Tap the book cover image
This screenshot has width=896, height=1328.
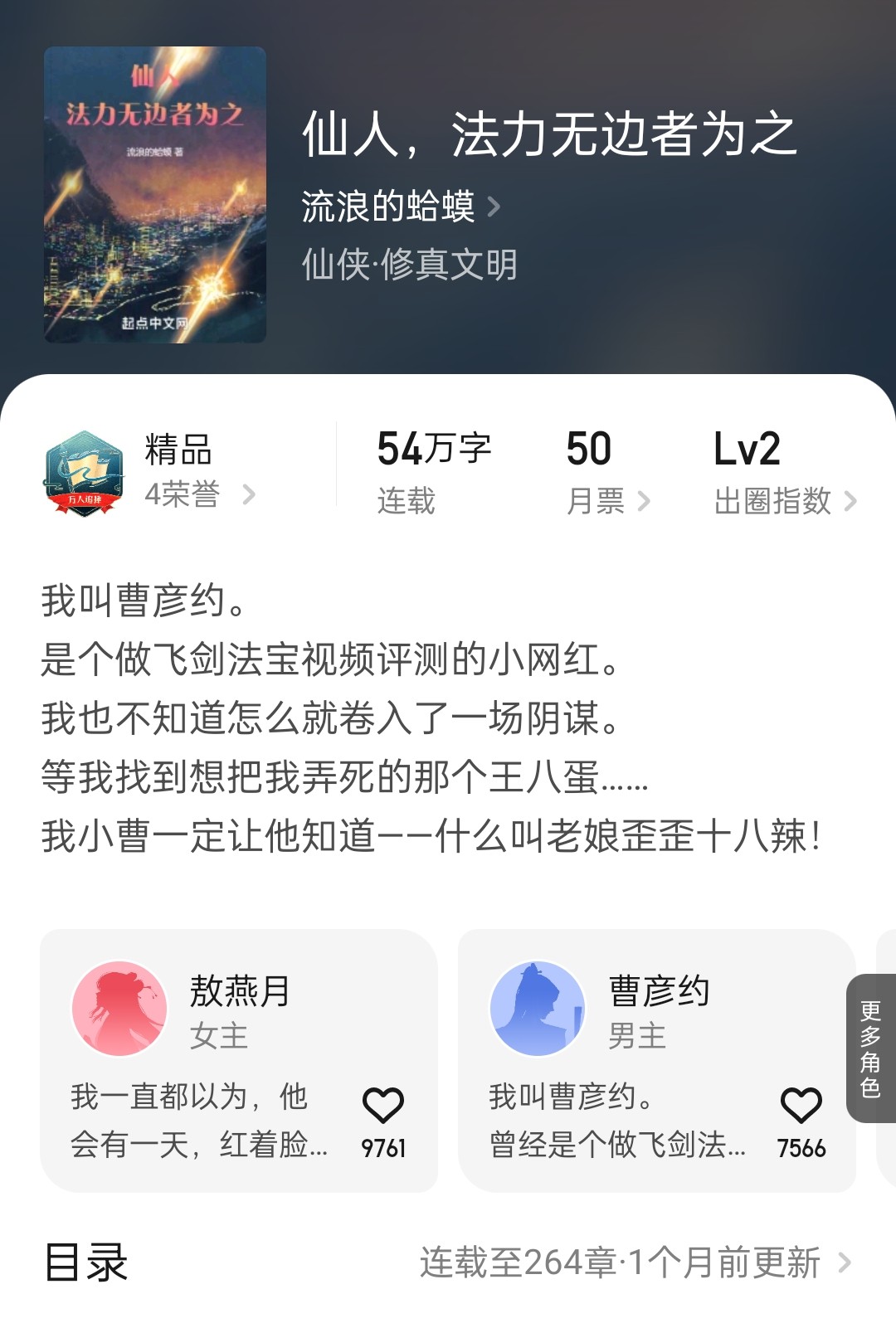pyautogui.click(x=155, y=195)
